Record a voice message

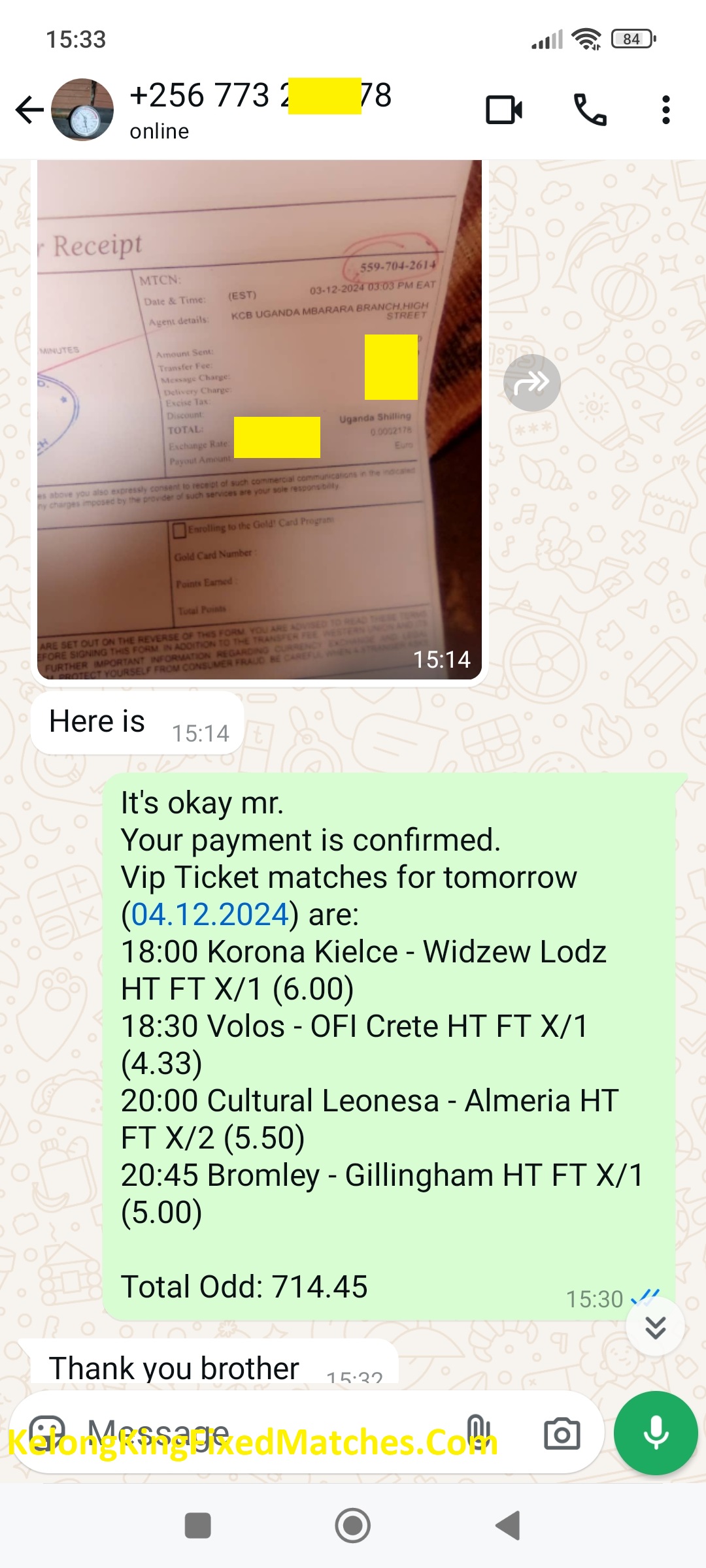pyautogui.click(x=656, y=1433)
